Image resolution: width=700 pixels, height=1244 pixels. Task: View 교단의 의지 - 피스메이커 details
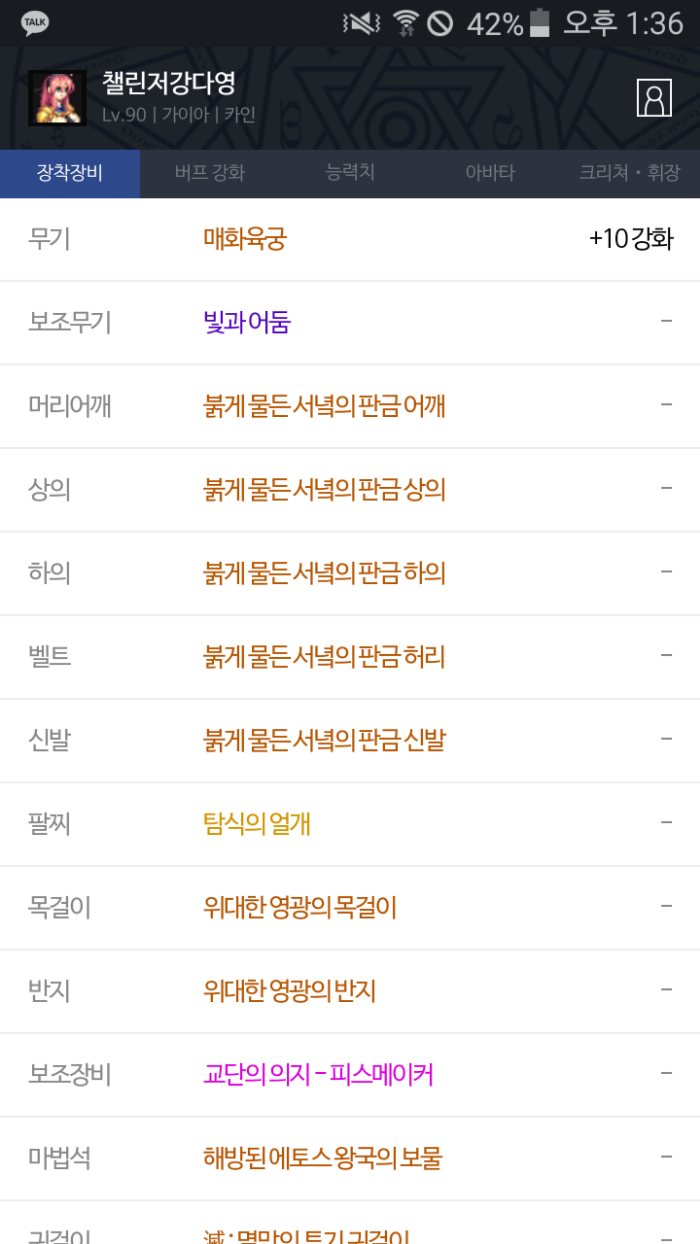click(x=318, y=1075)
